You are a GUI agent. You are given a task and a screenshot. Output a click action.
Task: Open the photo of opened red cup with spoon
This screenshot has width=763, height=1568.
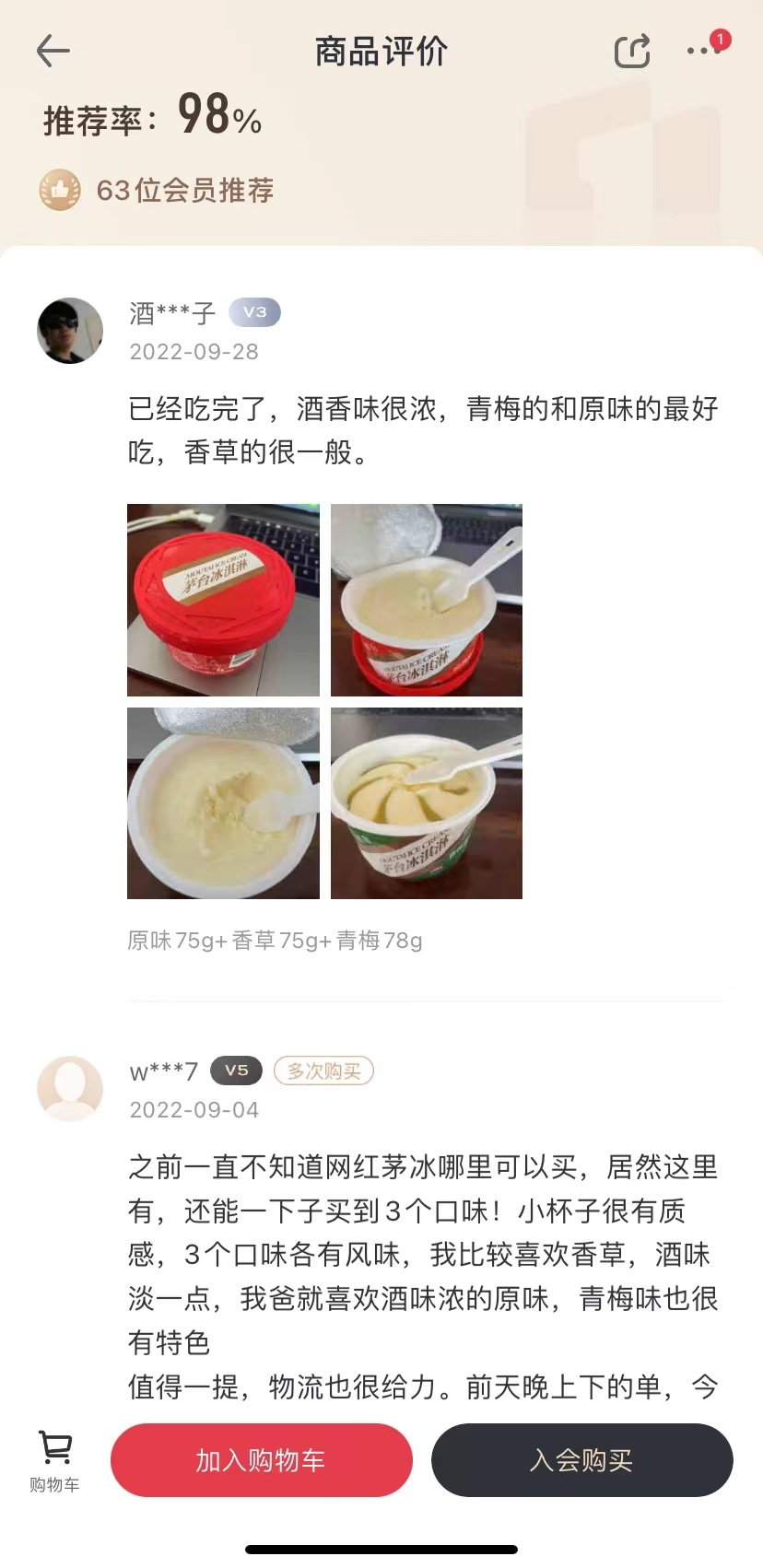tap(427, 600)
